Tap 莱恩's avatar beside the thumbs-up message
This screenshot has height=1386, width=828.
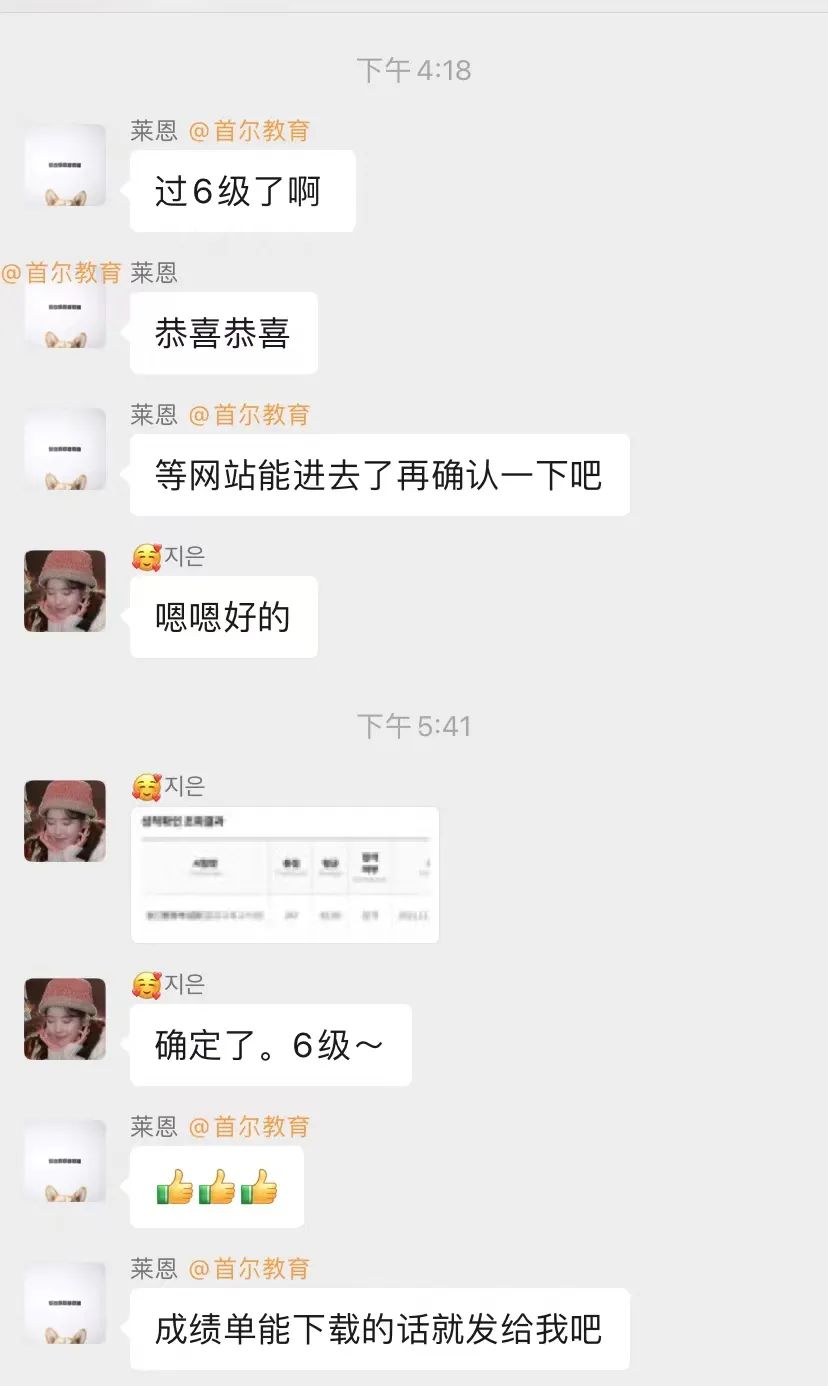[65, 1161]
